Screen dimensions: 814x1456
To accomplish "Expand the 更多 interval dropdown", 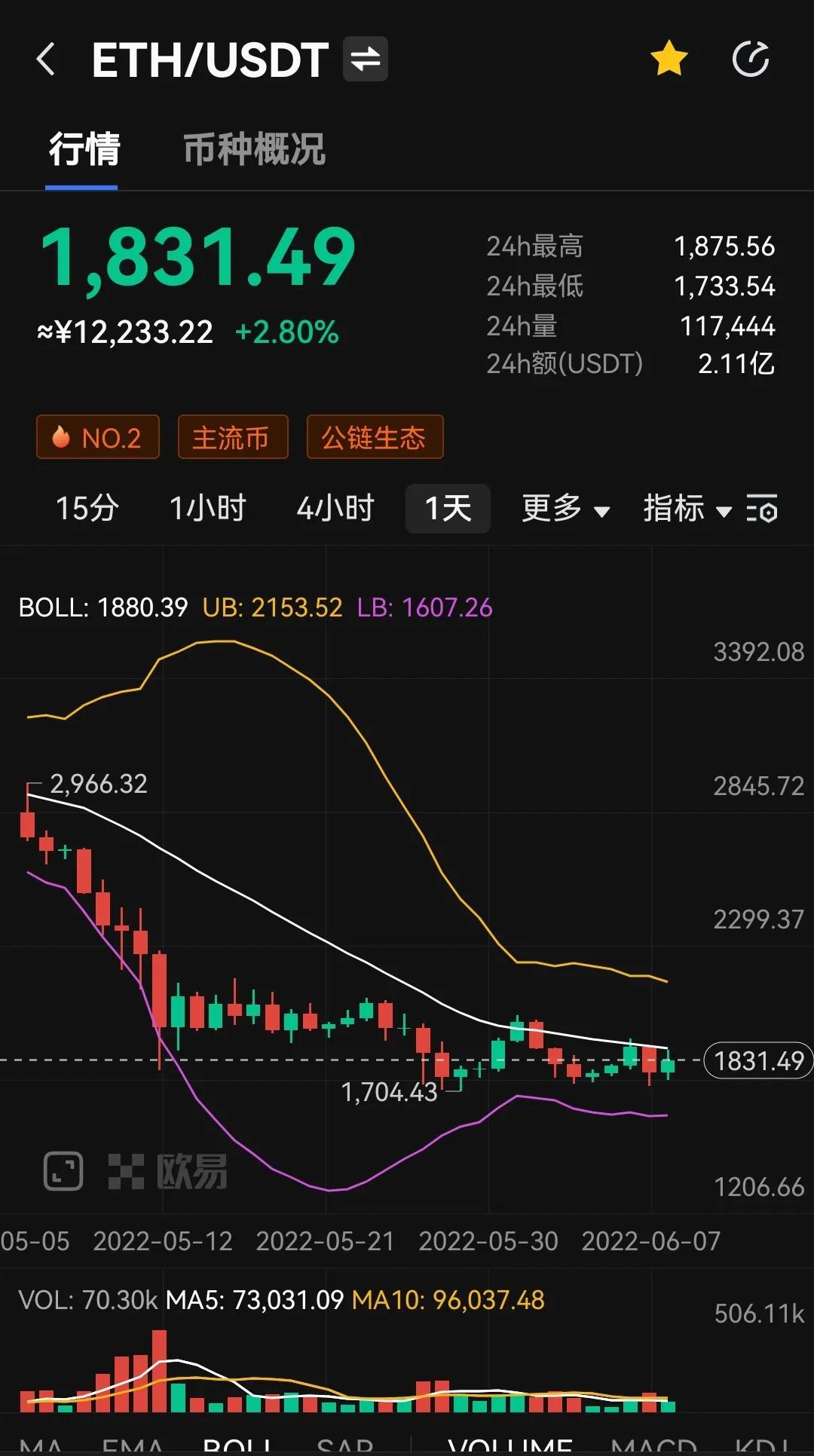I will 566,509.
